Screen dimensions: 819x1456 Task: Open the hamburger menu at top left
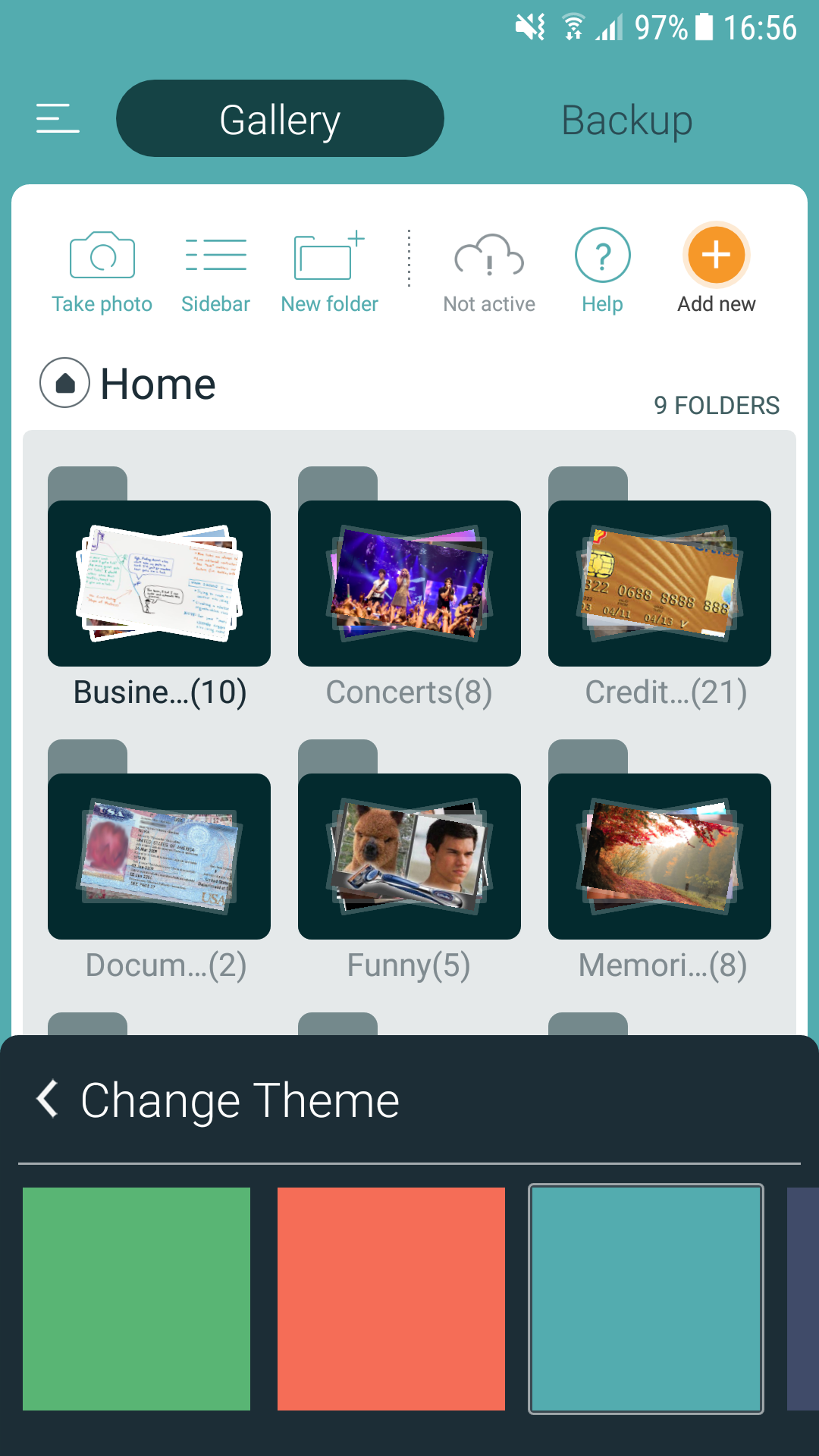coord(57,118)
